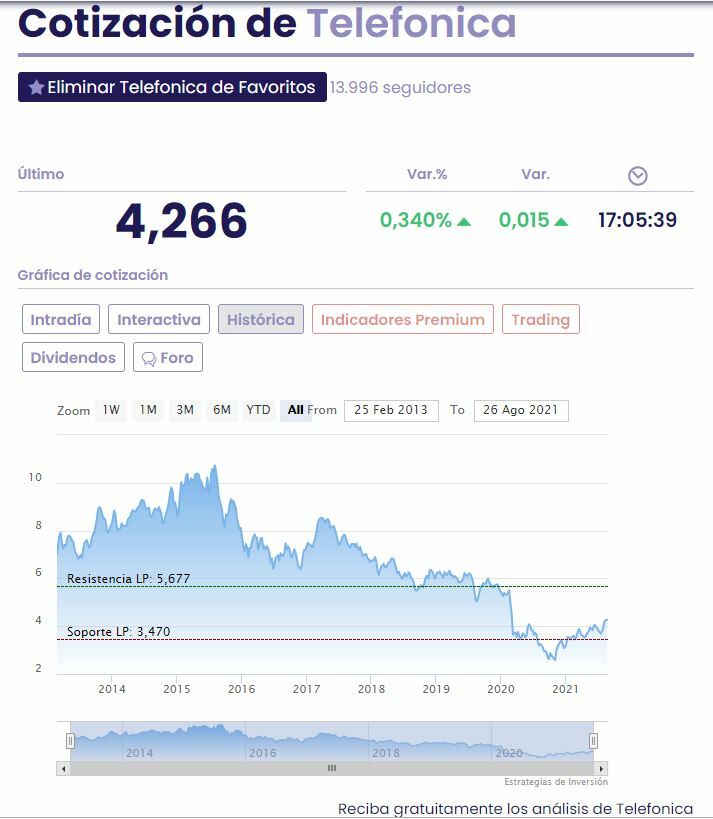Screen dimensions: 713x819
Task: Open Indicadores Premium
Action: coord(402,320)
